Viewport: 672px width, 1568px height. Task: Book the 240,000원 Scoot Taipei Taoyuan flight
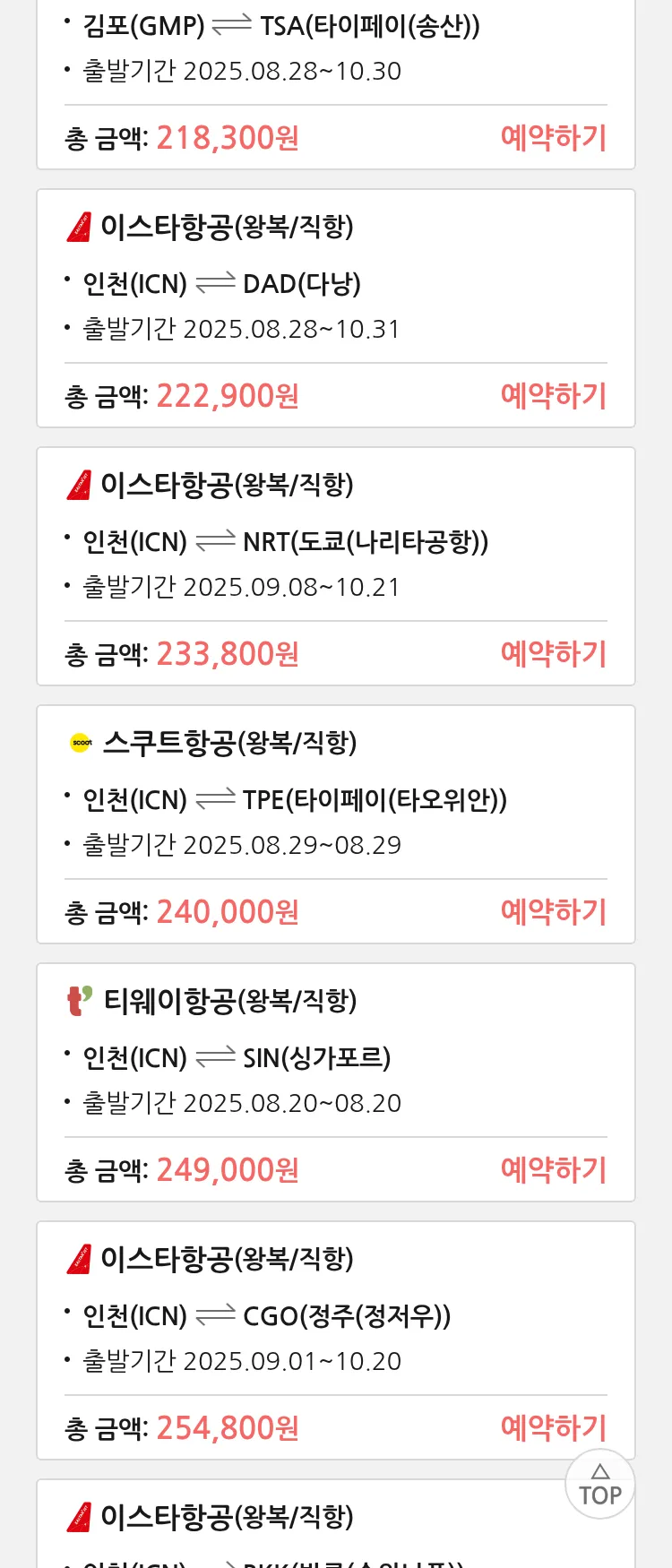point(553,912)
